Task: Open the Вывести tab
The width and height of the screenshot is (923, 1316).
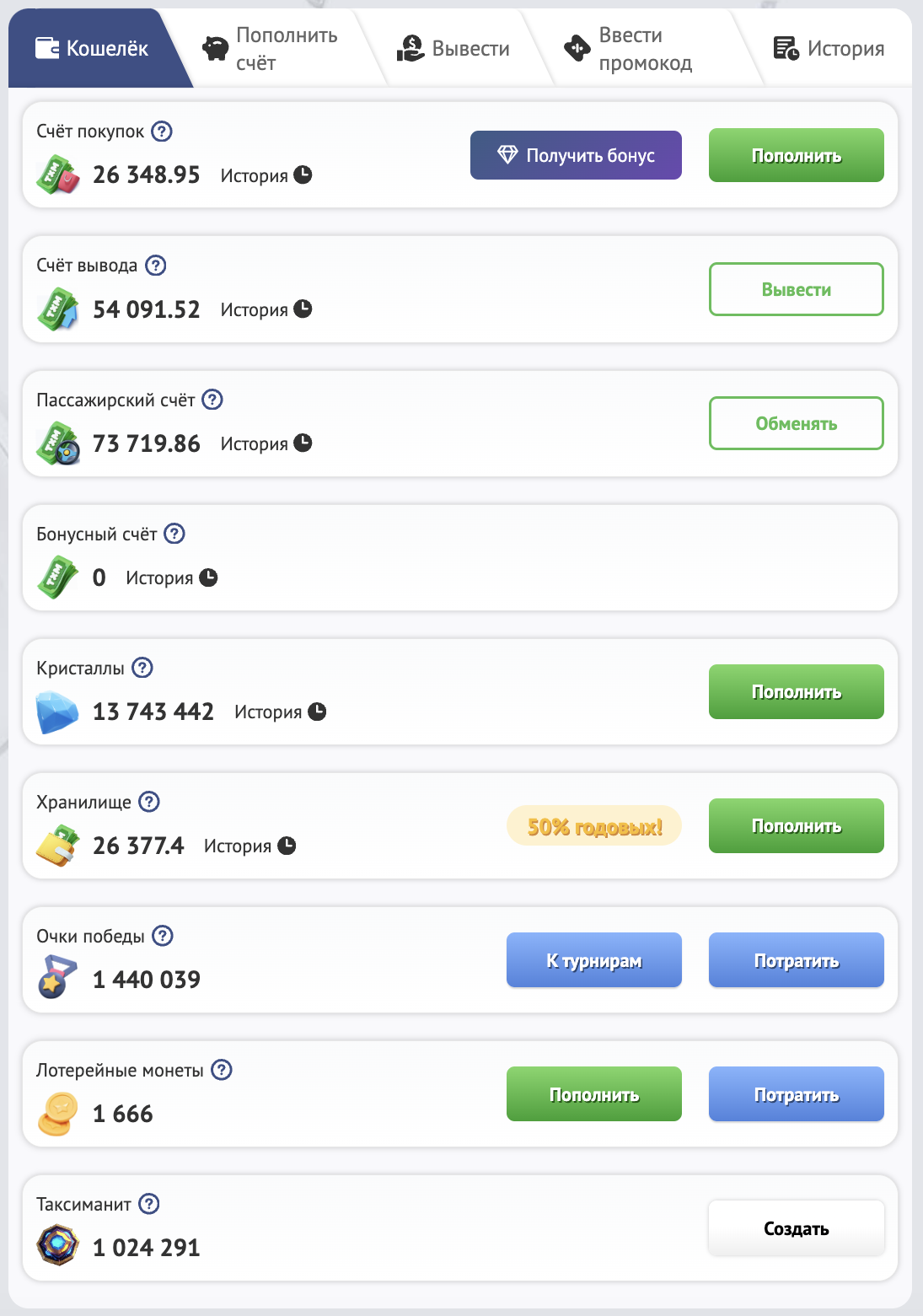Action: tap(453, 48)
